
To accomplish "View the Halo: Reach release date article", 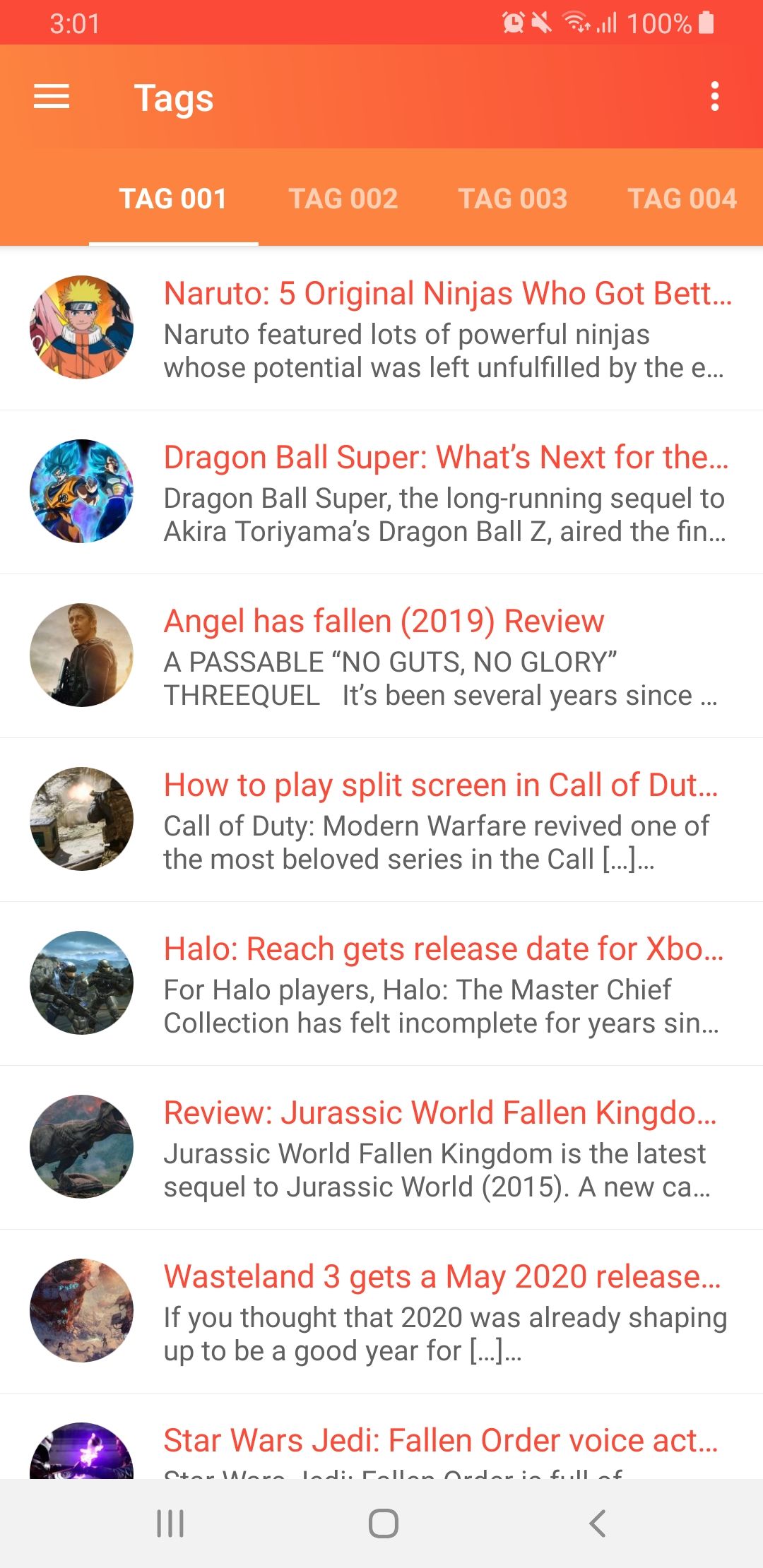I will coord(381,984).
